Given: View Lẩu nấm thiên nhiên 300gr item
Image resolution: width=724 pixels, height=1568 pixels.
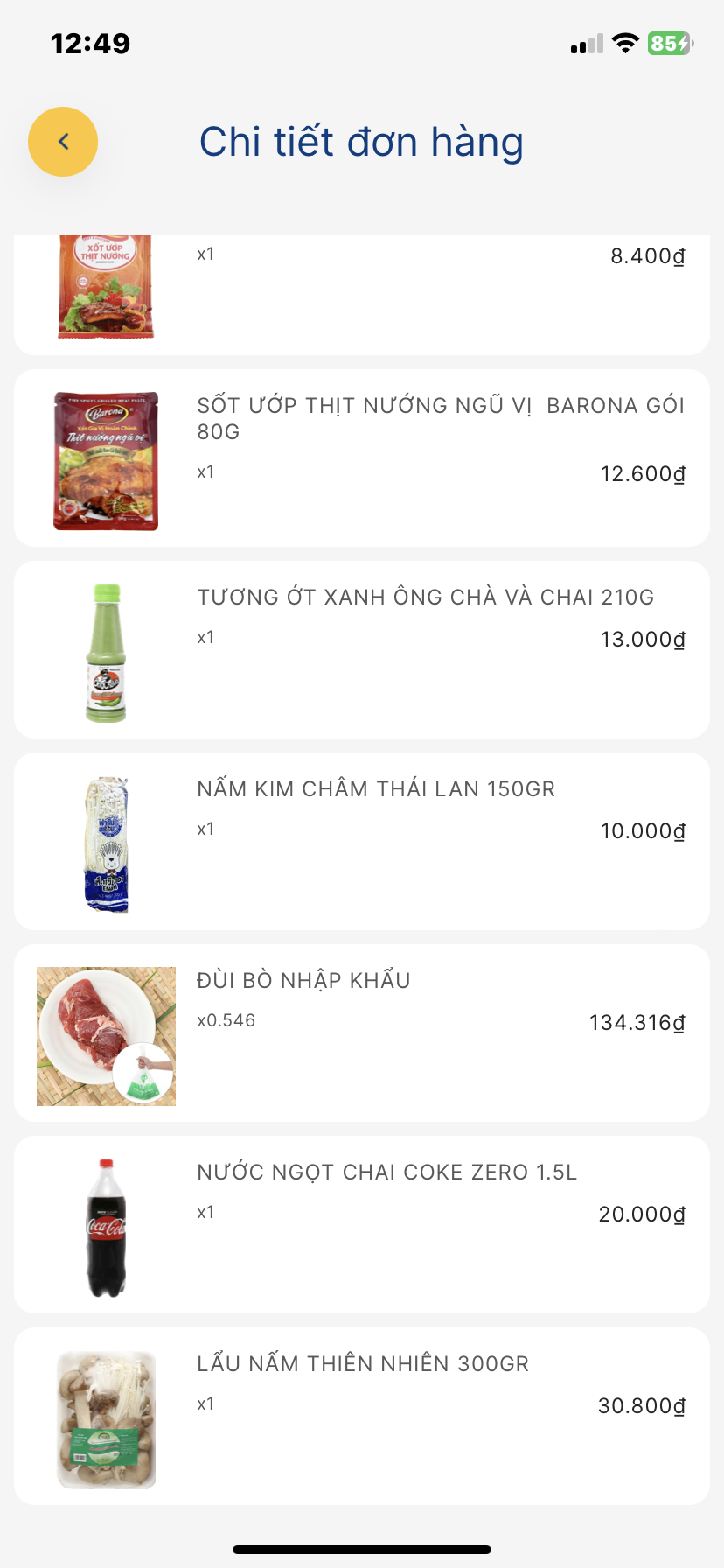Looking at the screenshot, I should coord(363,1364).
